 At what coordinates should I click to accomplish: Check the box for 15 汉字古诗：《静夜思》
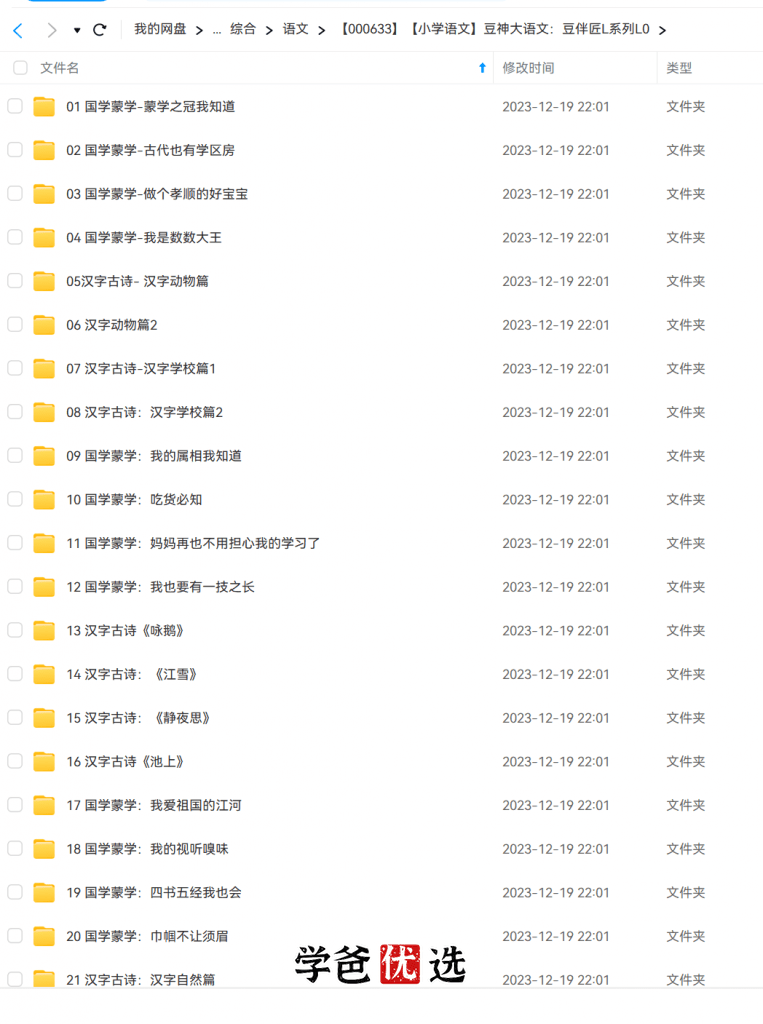click(15, 718)
